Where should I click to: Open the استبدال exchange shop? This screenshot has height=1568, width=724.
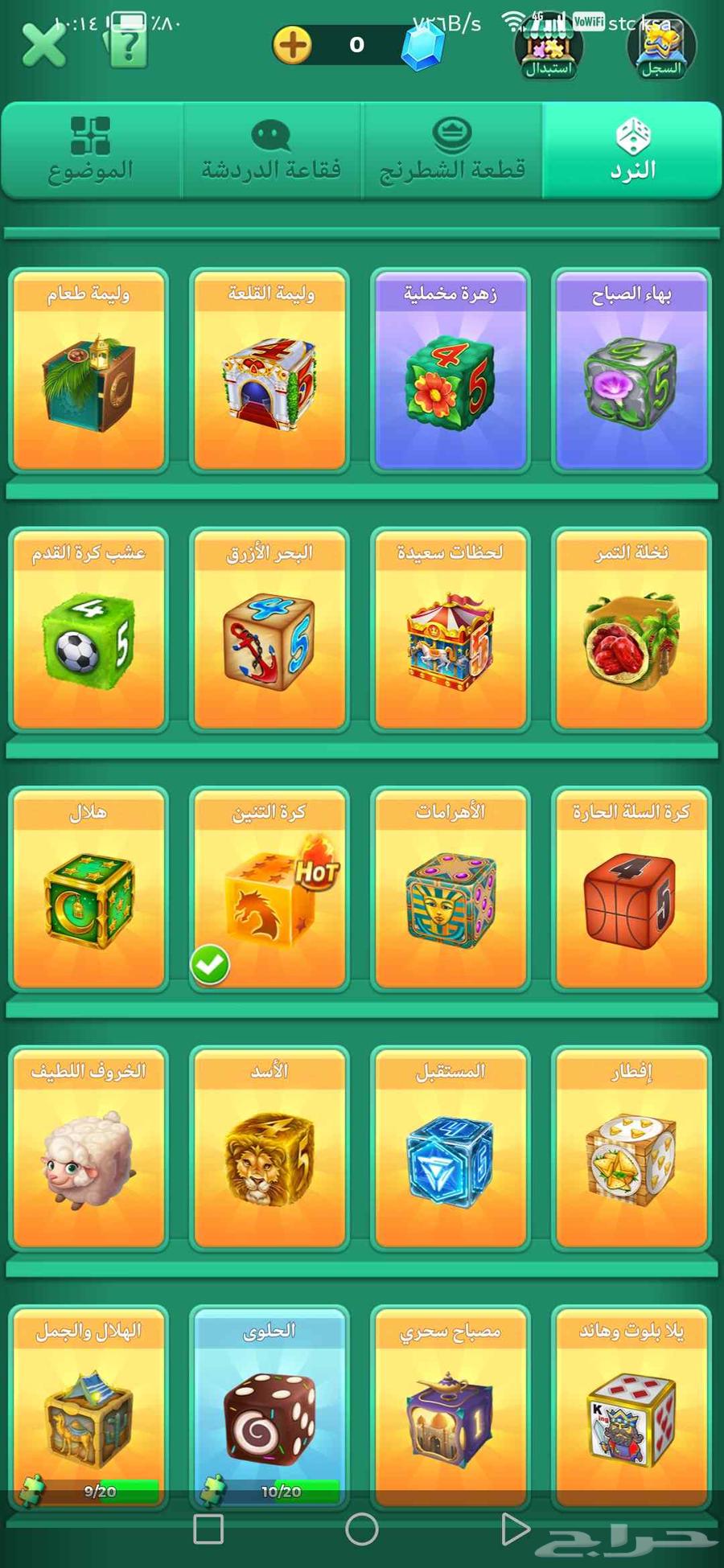tap(549, 48)
